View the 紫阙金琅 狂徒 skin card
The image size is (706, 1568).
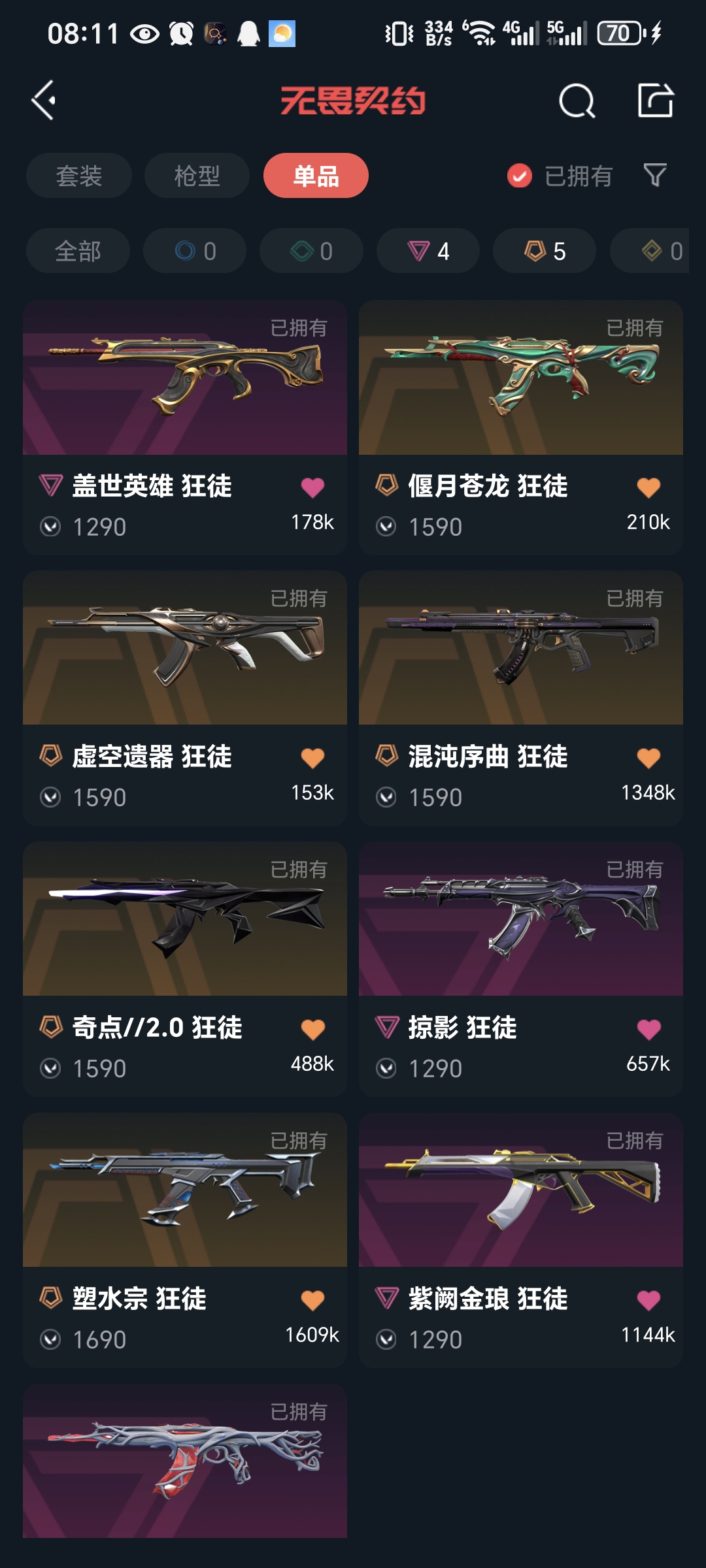coord(521,1190)
